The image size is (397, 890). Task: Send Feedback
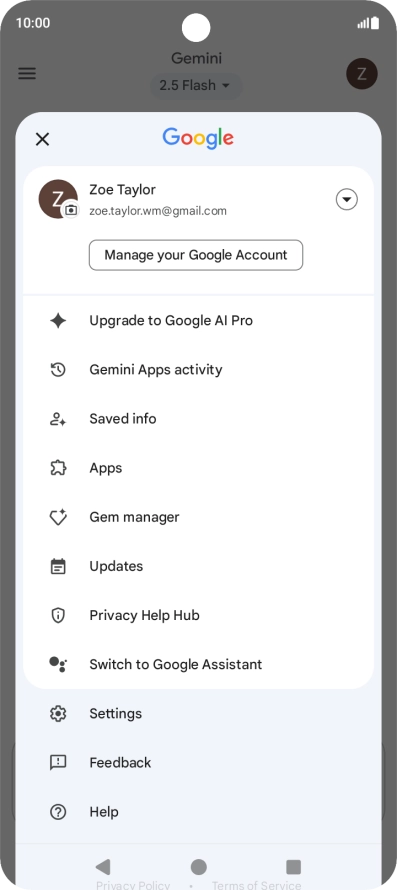pos(198,762)
